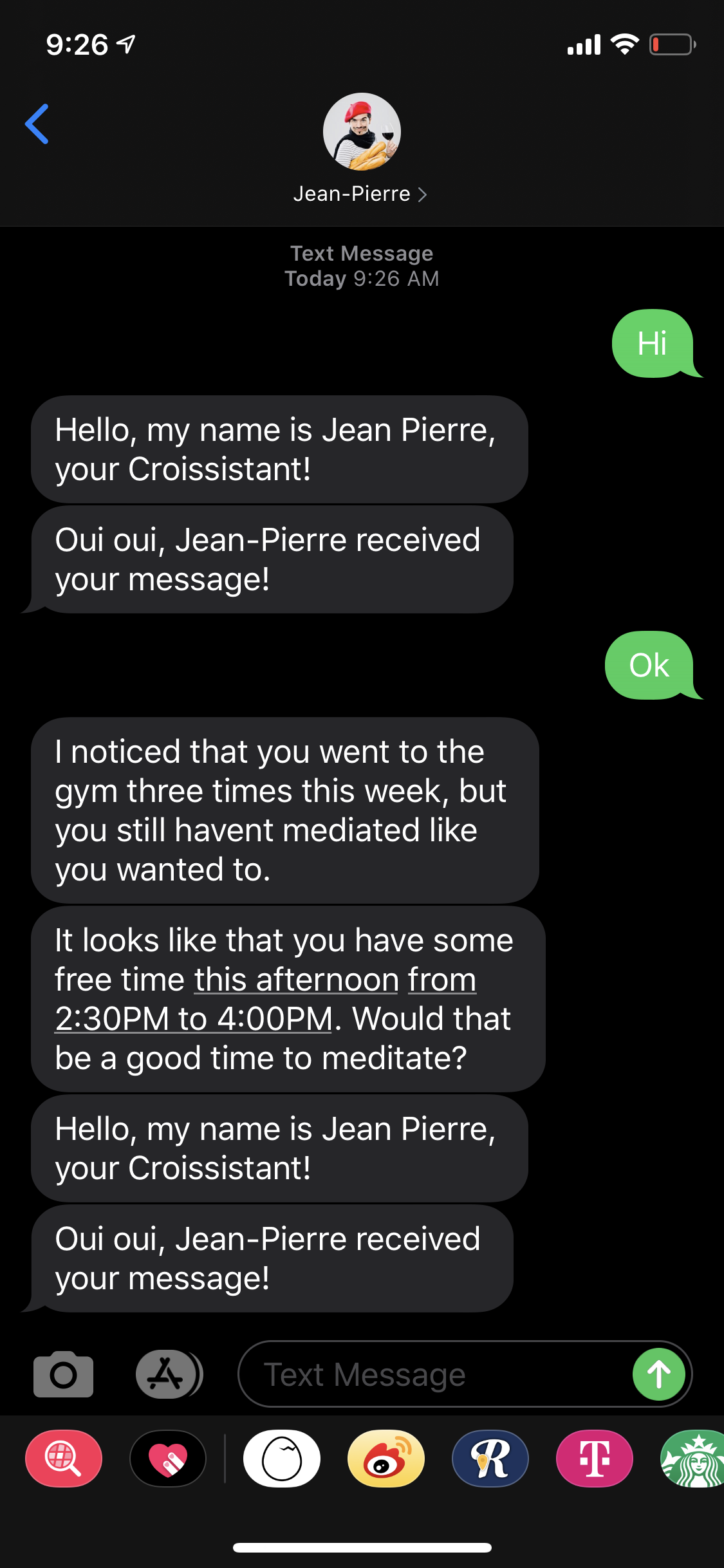Open the T-Mobile iMessage app
Image resolution: width=724 pixels, height=1568 pixels.
(595, 1459)
